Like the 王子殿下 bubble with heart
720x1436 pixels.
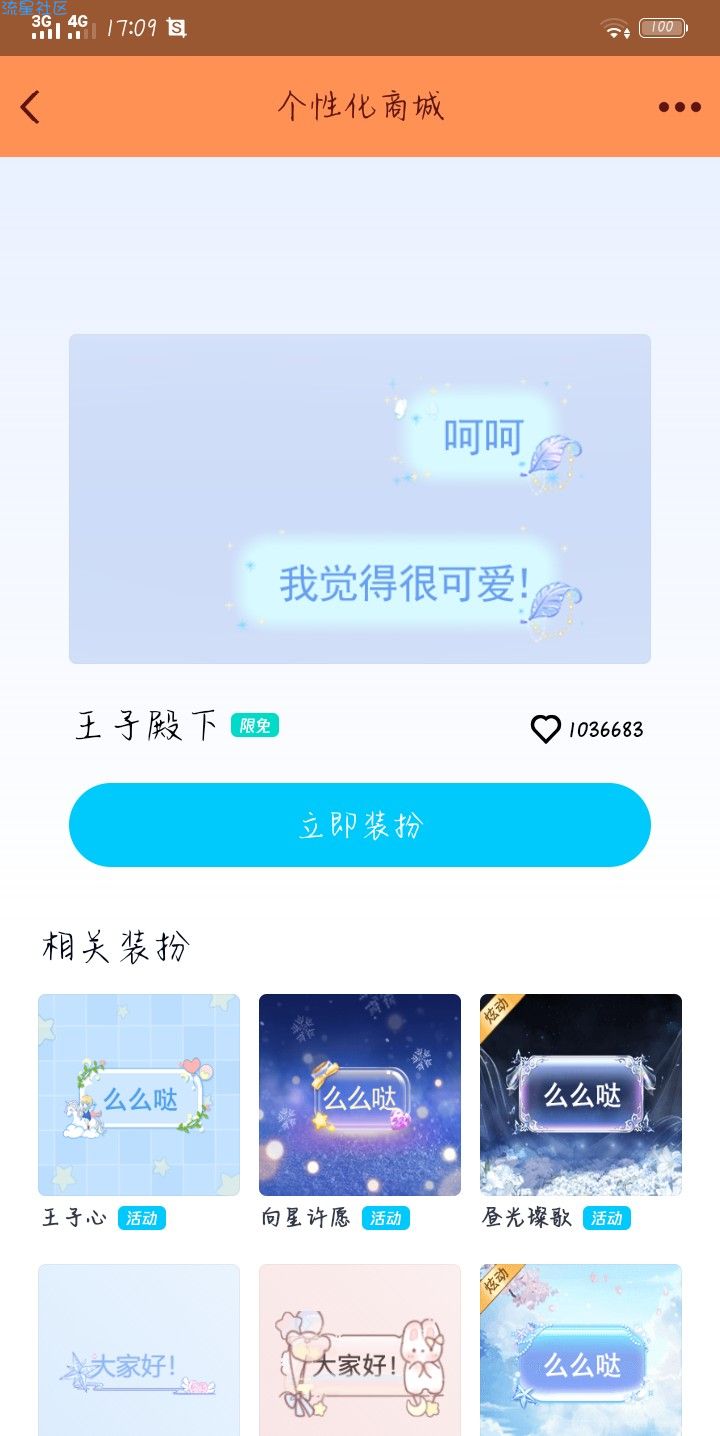[x=545, y=729]
